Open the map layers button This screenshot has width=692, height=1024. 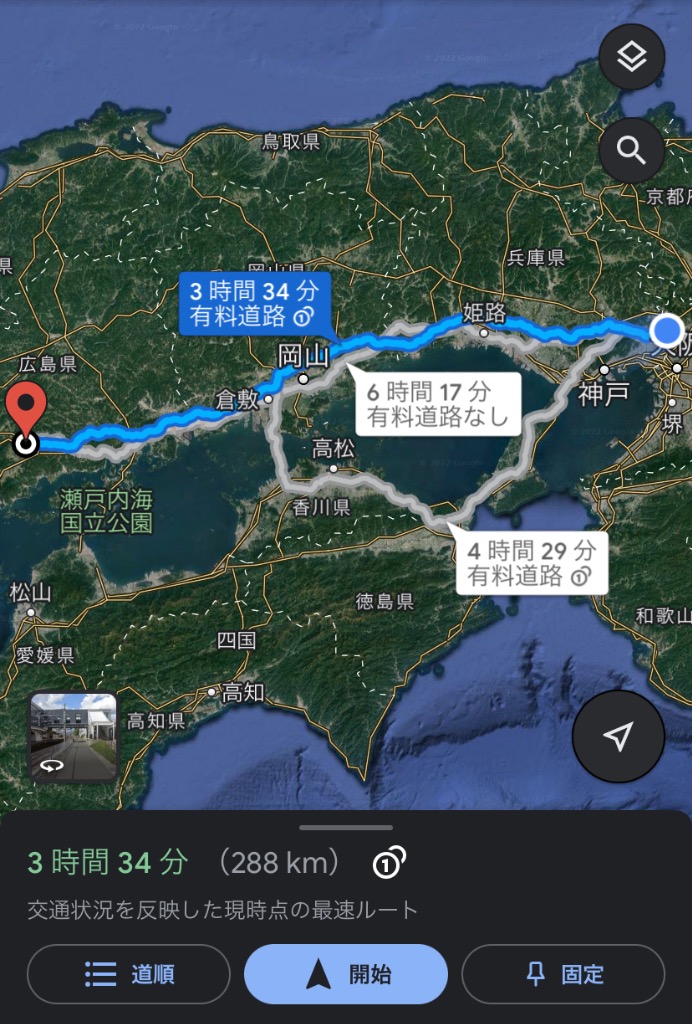coord(631,58)
